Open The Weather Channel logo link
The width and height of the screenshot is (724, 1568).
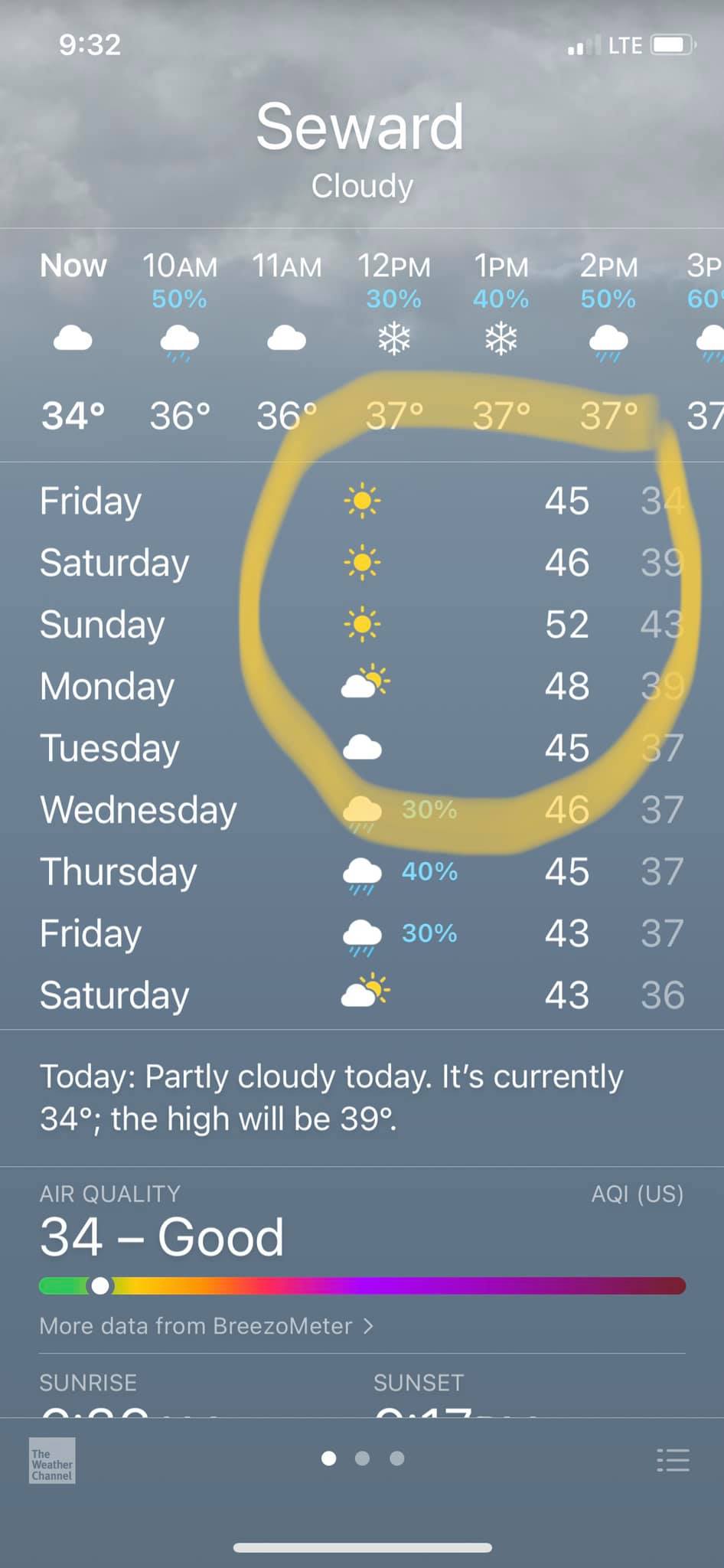pyautogui.click(x=52, y=1460)
